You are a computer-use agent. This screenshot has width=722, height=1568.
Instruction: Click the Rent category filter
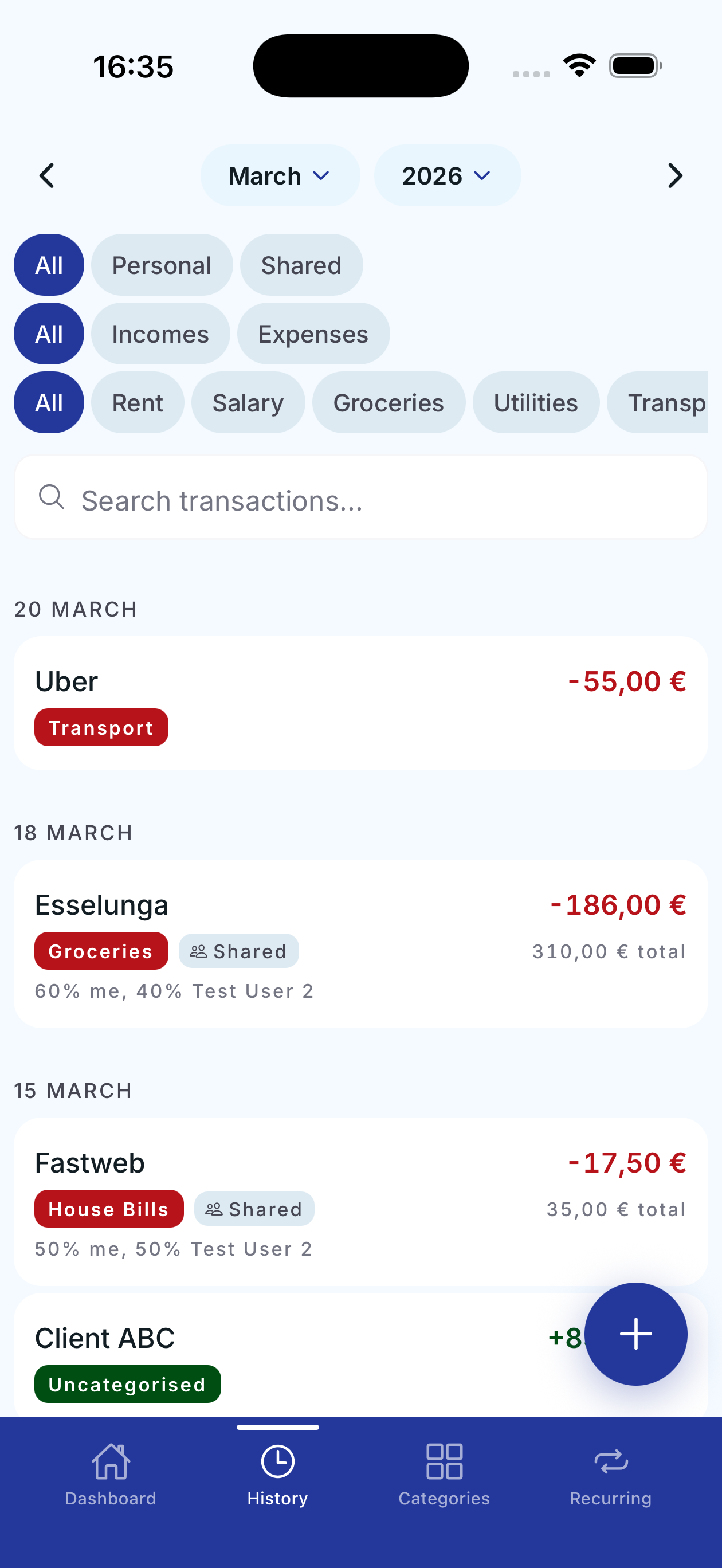[x=137, y=402]
